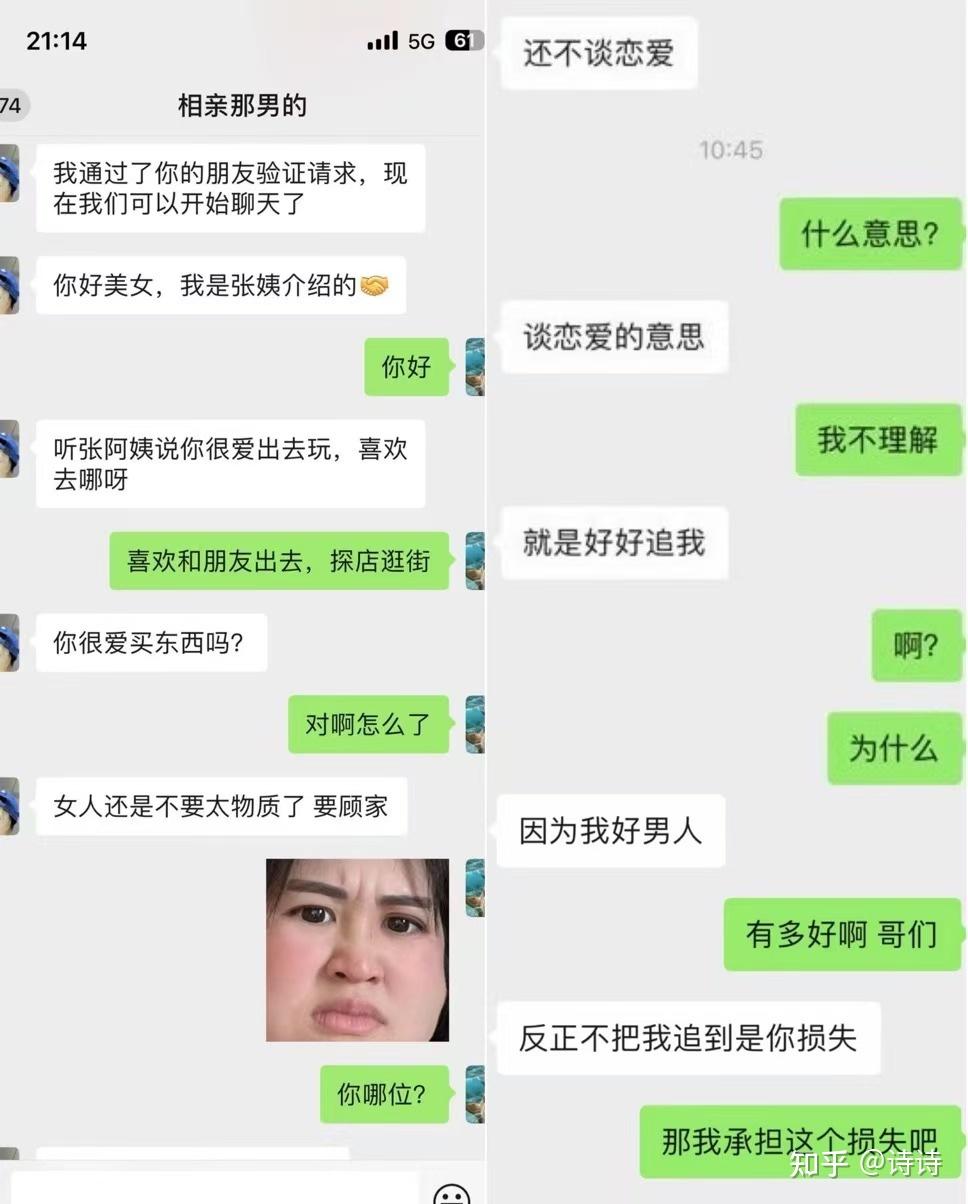Tap the back button showing 74 unread chats
The width and height of the screenshot is (968, 1204).
coord(12,105)
